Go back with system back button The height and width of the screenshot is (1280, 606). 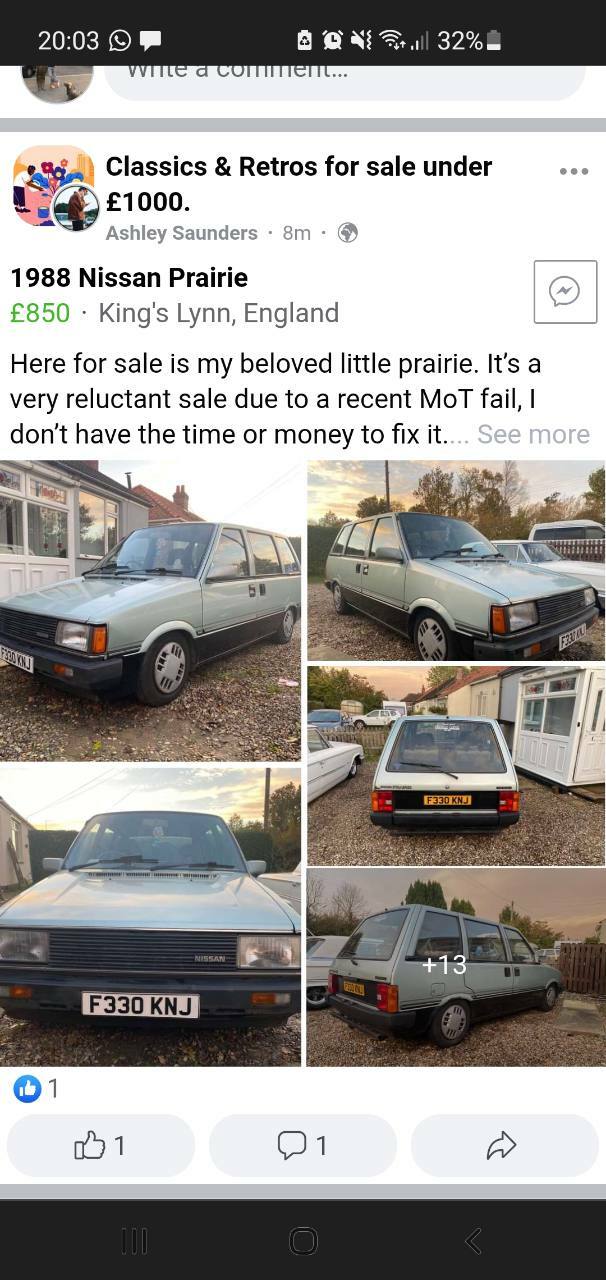(473, 1241)
